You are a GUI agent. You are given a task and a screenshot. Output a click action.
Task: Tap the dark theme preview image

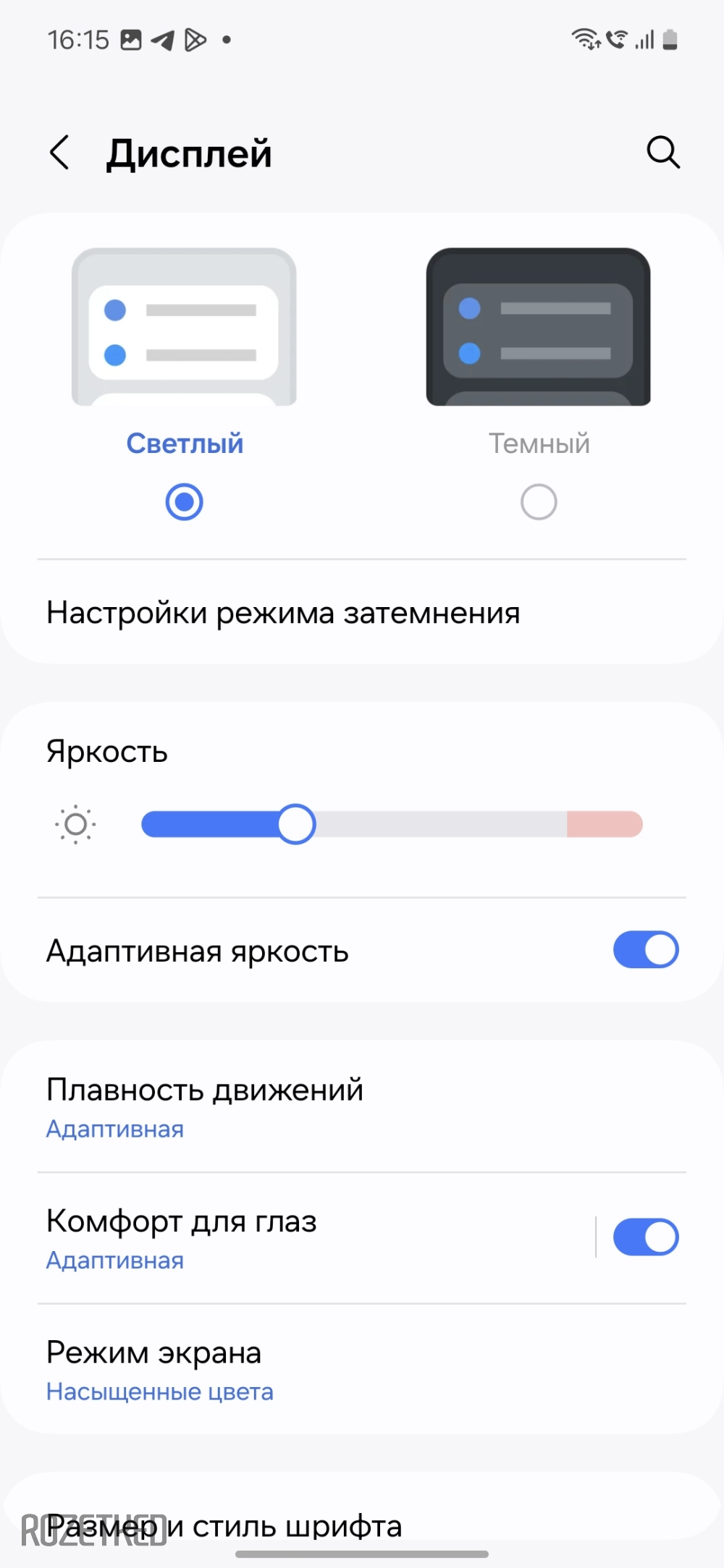pyautogui.click(x=539, y=327)
